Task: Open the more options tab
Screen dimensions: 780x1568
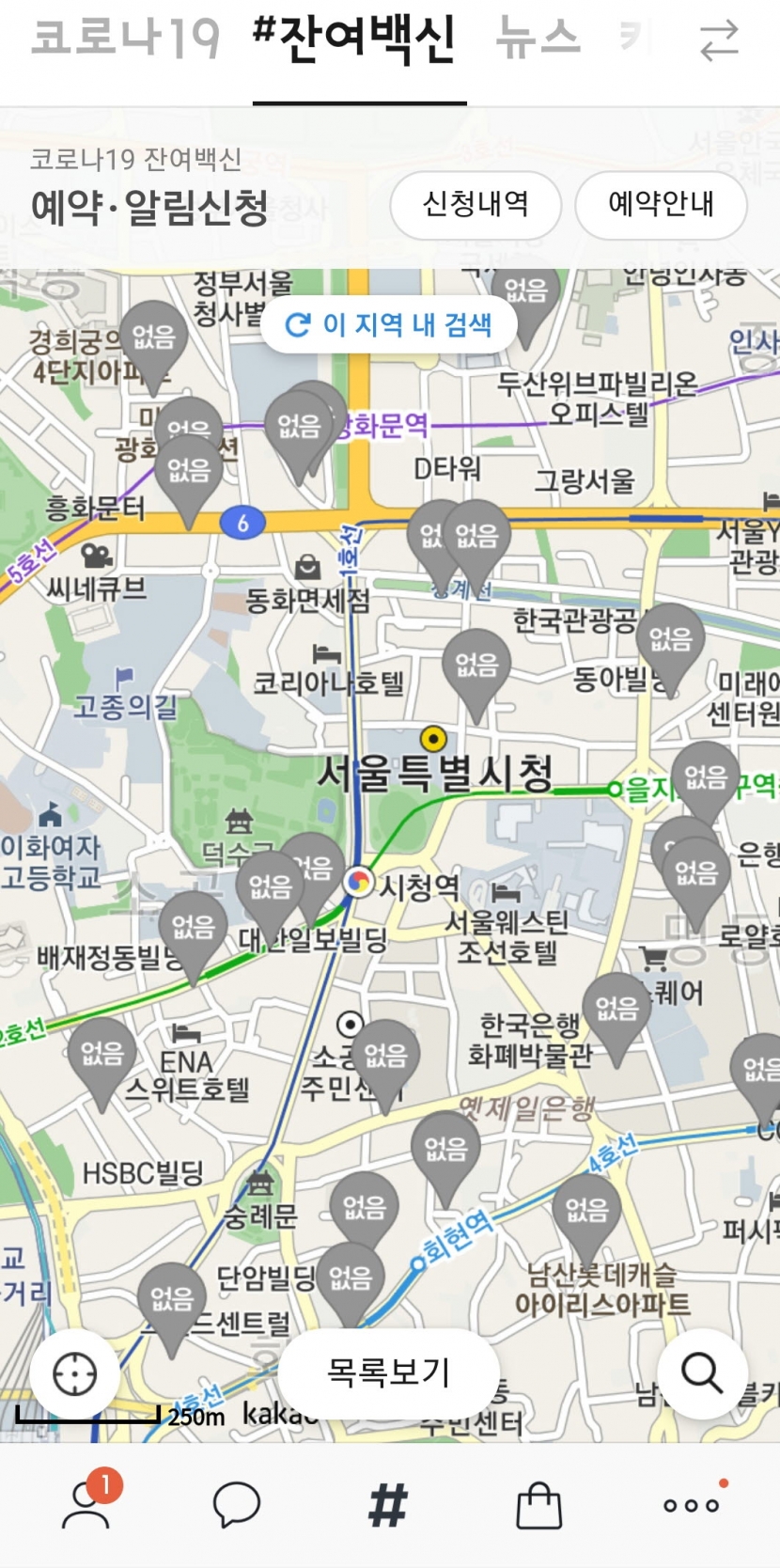Action: coord(692,1505)
